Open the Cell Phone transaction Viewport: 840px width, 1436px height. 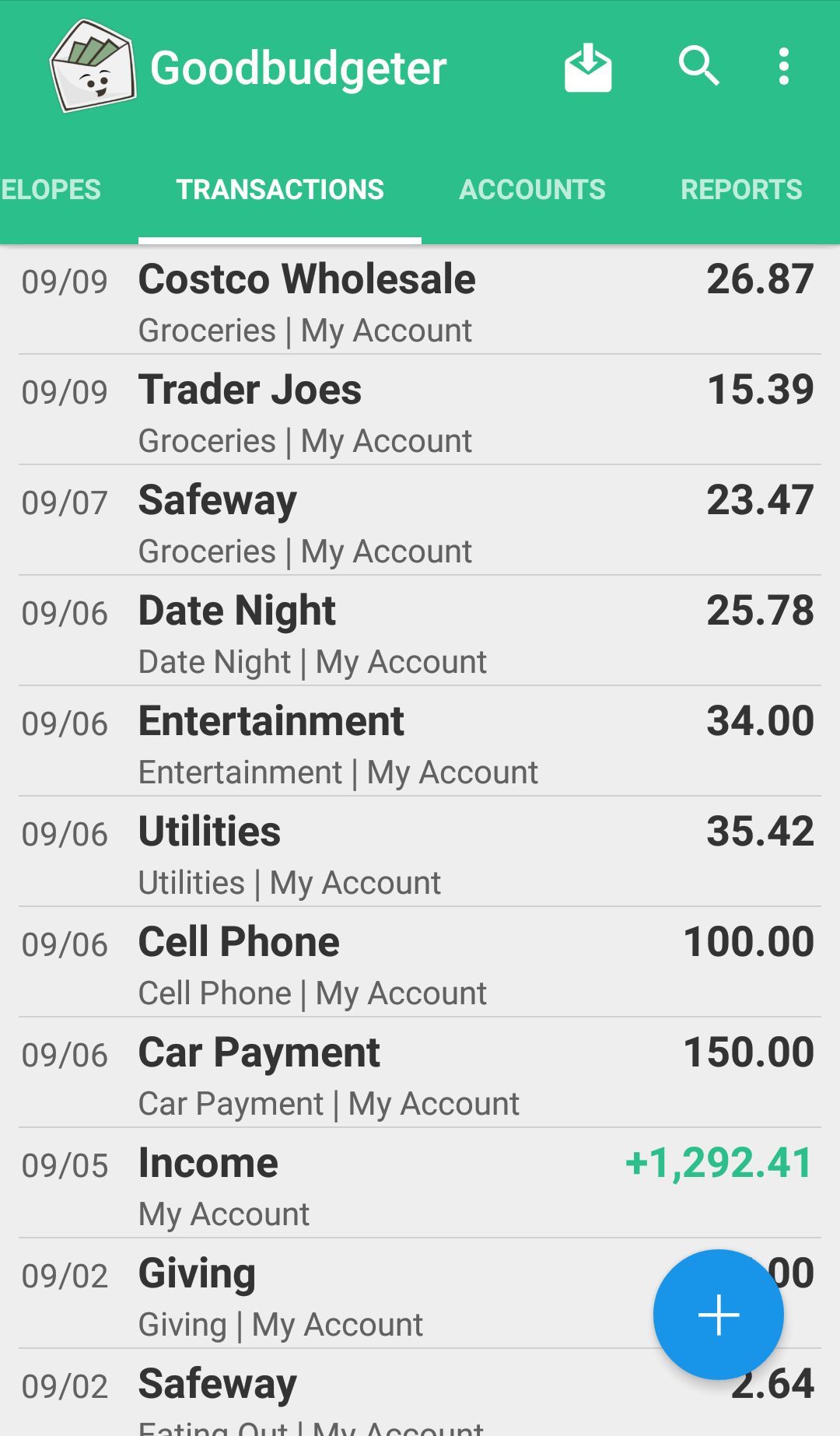click(x=420, y=962)
